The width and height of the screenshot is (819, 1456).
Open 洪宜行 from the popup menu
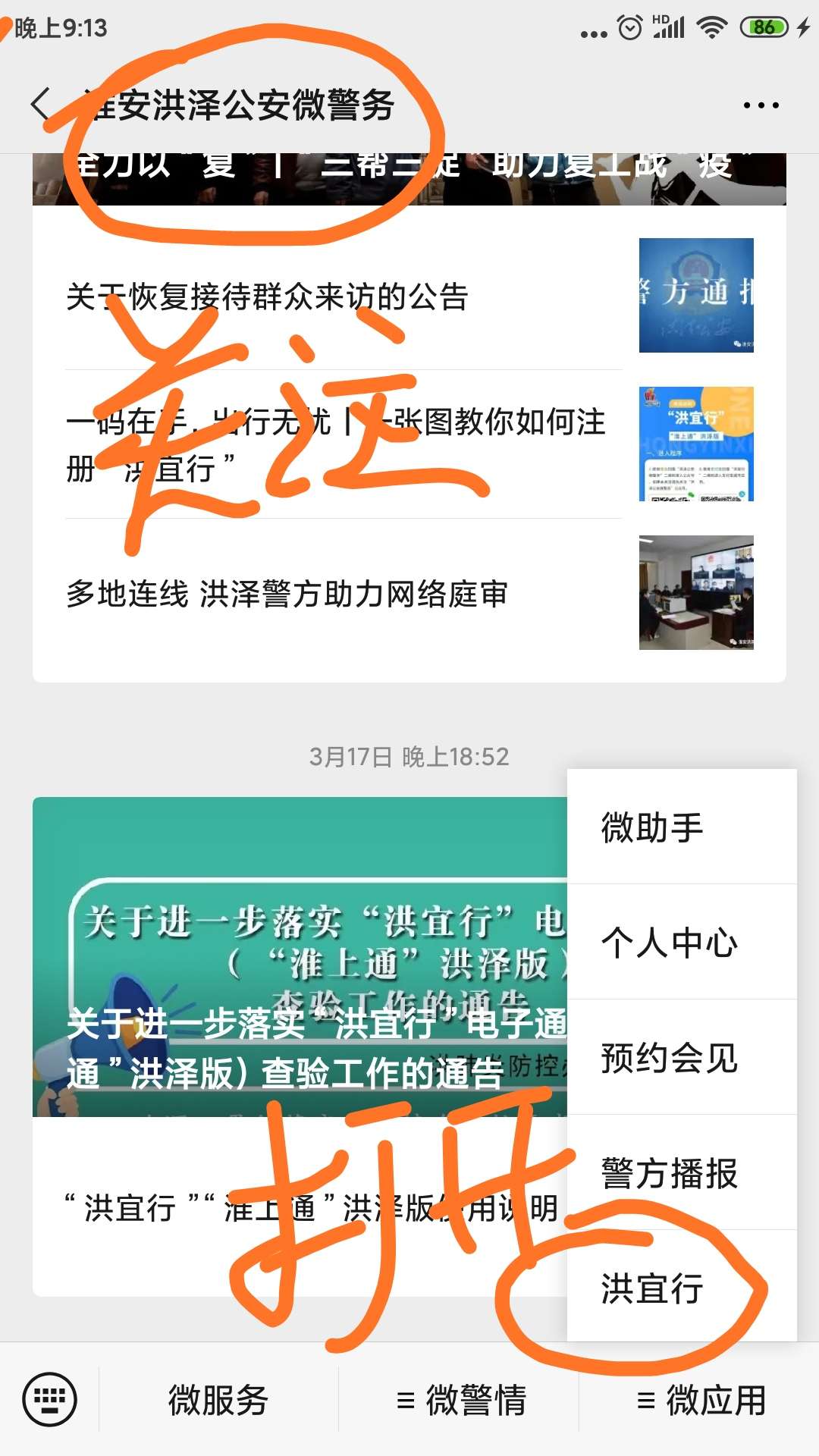[682, 1287]
